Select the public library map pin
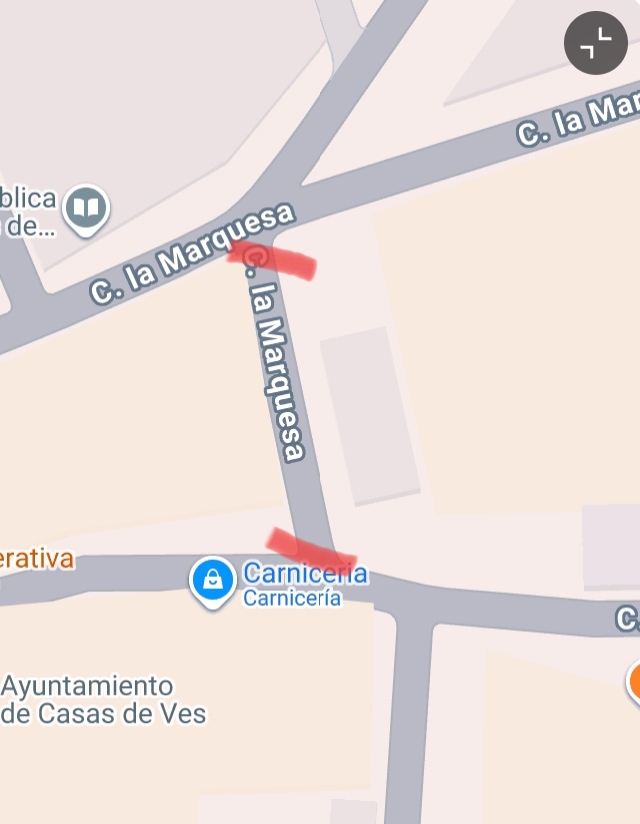This screenshot has height=824, width=640. pyautogui.click(x=86, y=209)
